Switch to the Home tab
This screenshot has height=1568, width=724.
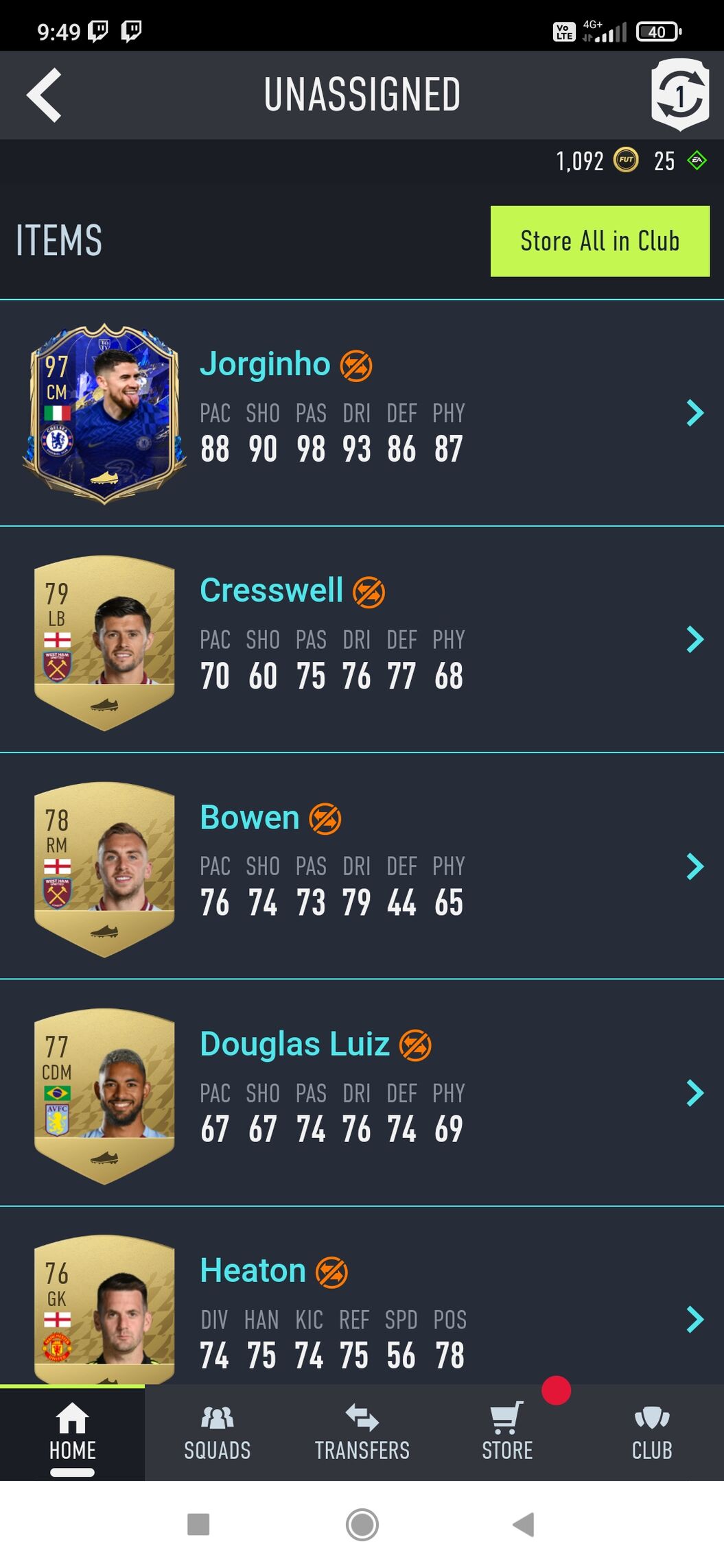coord(72,1432)
